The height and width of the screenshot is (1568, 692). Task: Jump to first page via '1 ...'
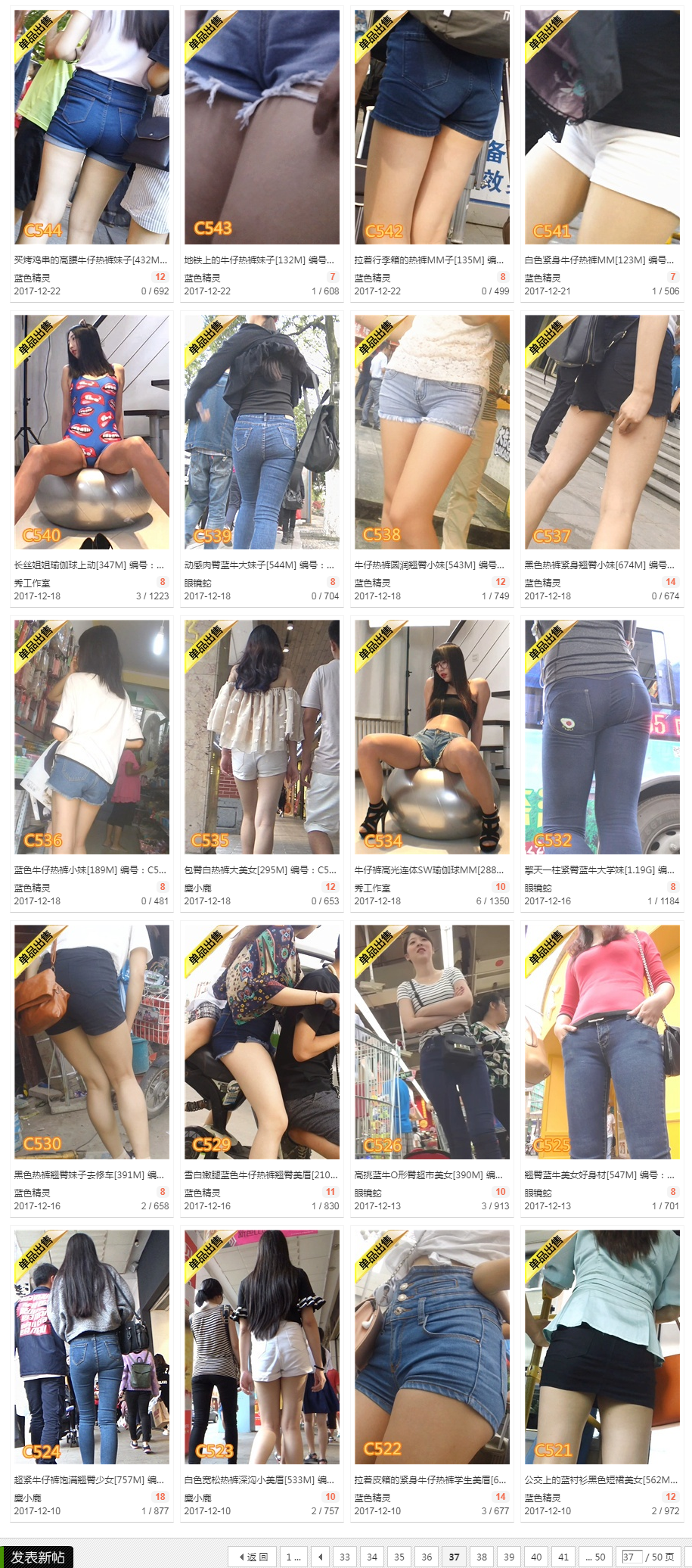[x=293, y=1557]
